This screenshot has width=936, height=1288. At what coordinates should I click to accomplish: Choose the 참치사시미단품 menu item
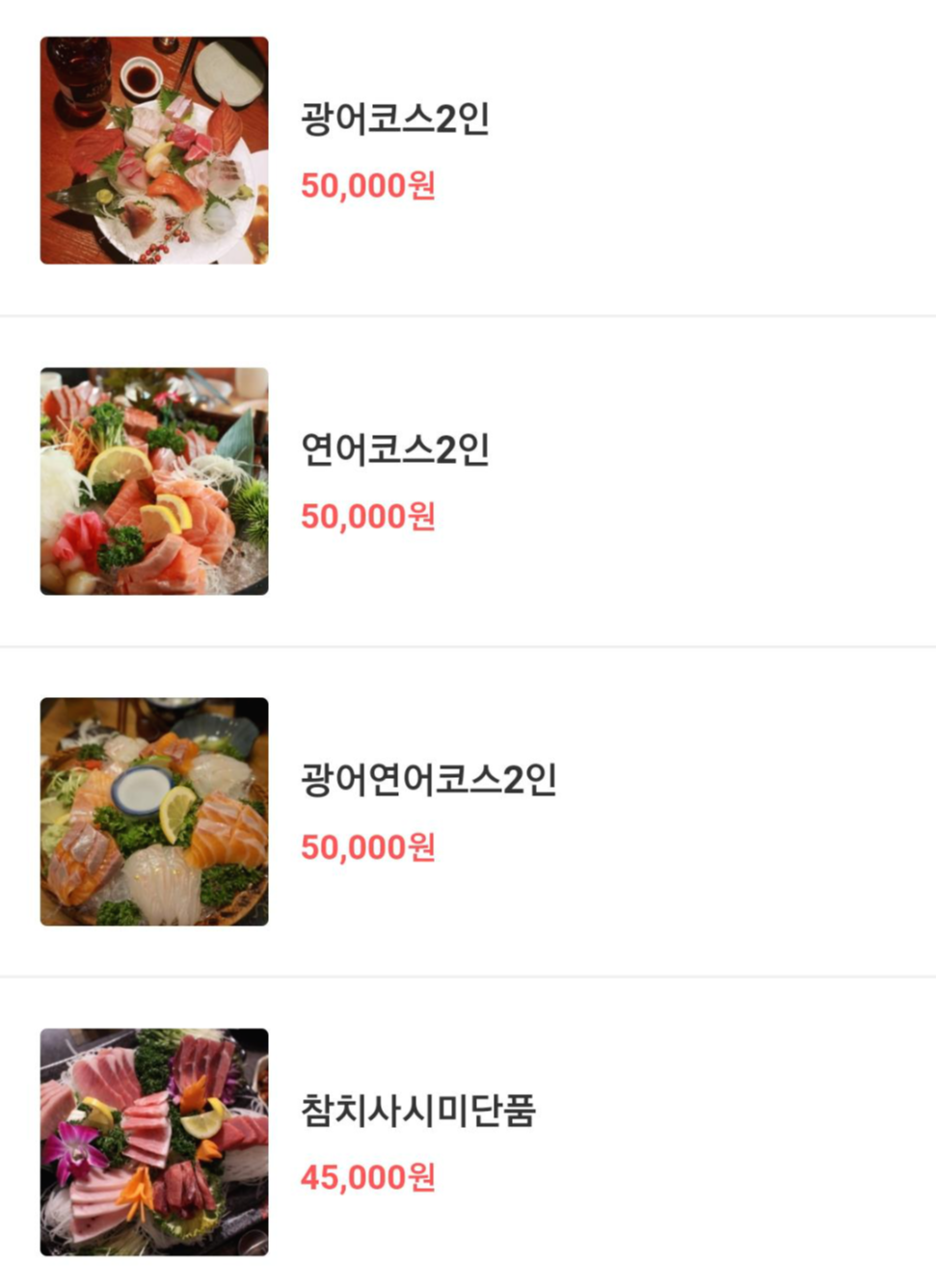[x=418, y=1111]
